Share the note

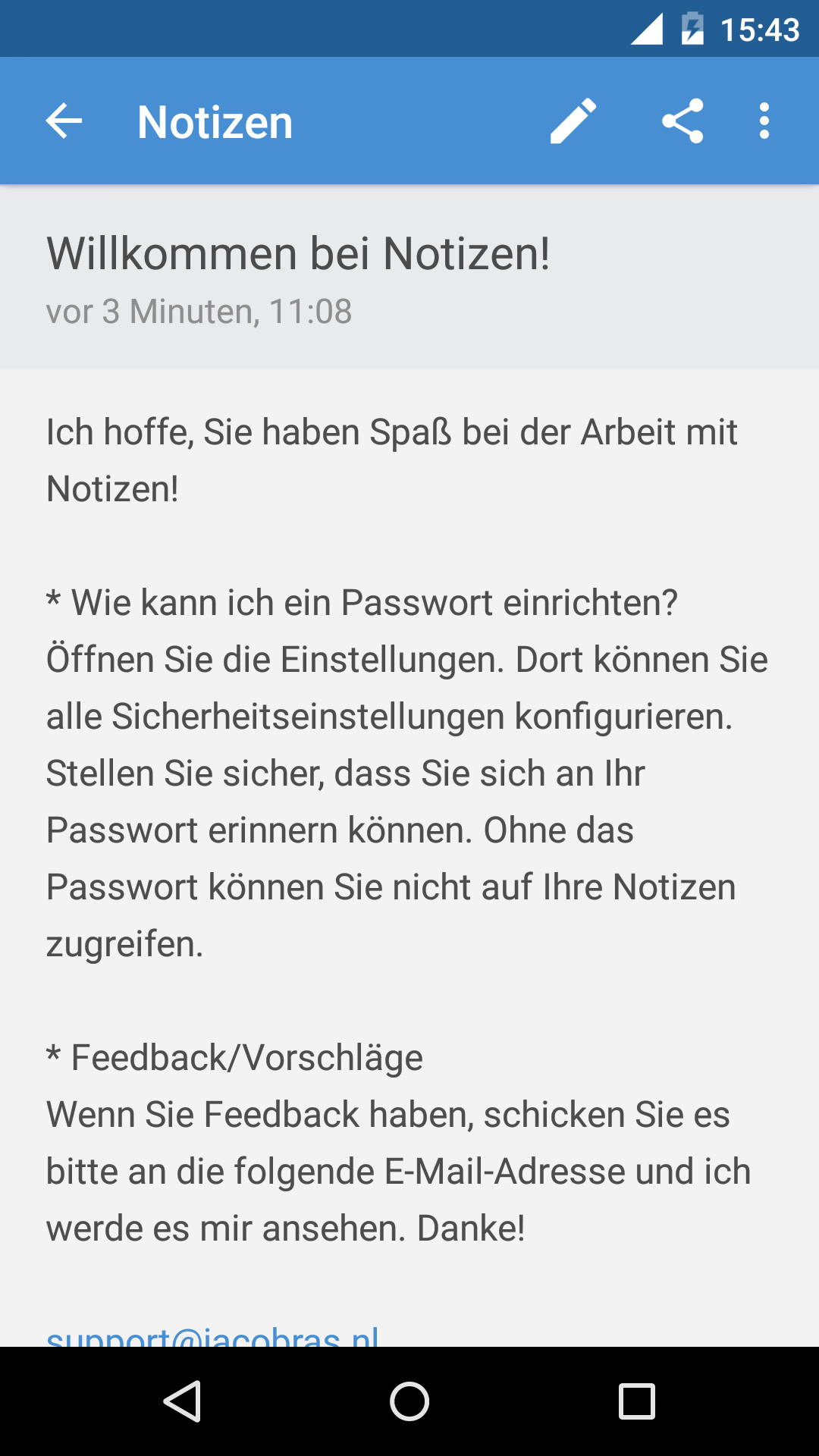[x=682, y=121]
